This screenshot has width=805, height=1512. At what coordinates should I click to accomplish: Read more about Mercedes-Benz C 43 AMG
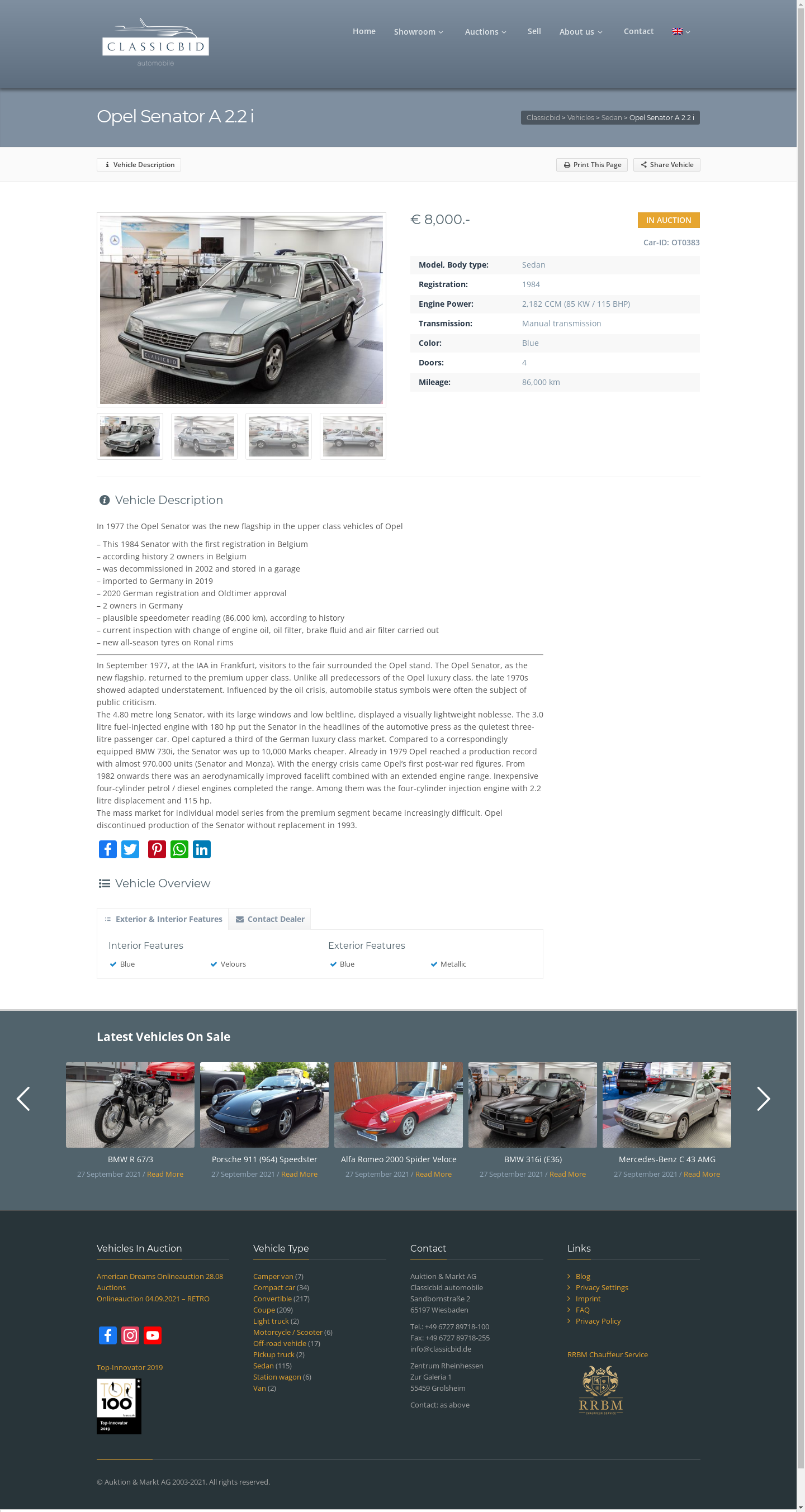coord(701,1174)
